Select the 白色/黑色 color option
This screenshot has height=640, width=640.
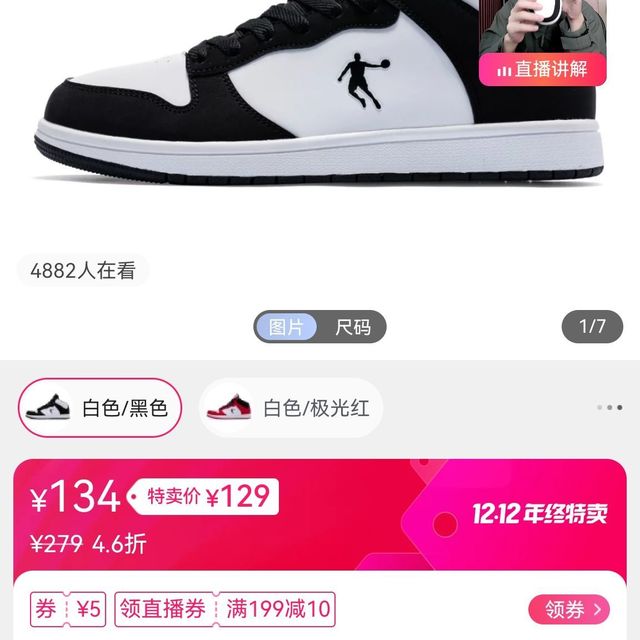(99, 408)
